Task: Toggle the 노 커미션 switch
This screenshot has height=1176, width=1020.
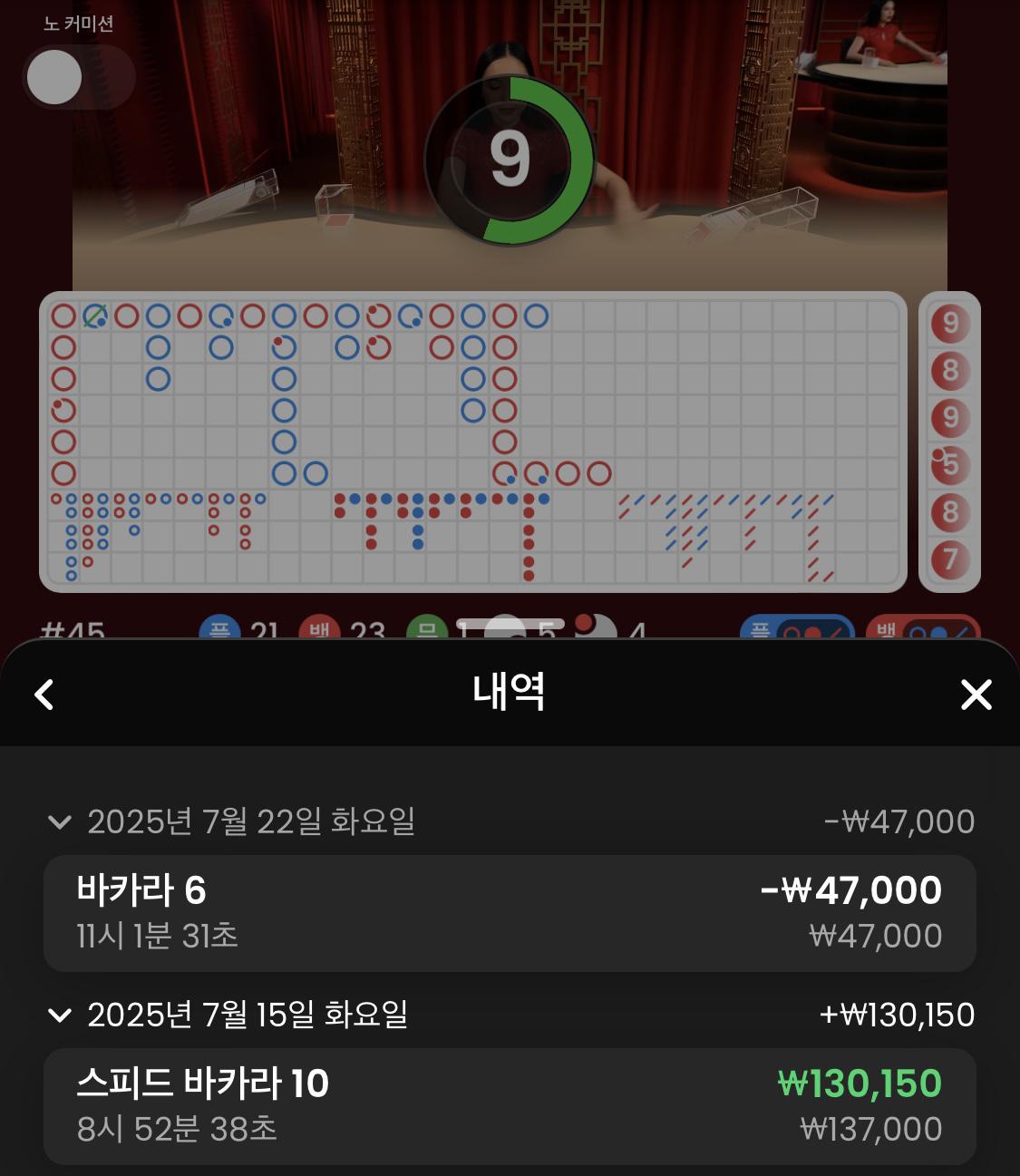Action: (78, 78)
